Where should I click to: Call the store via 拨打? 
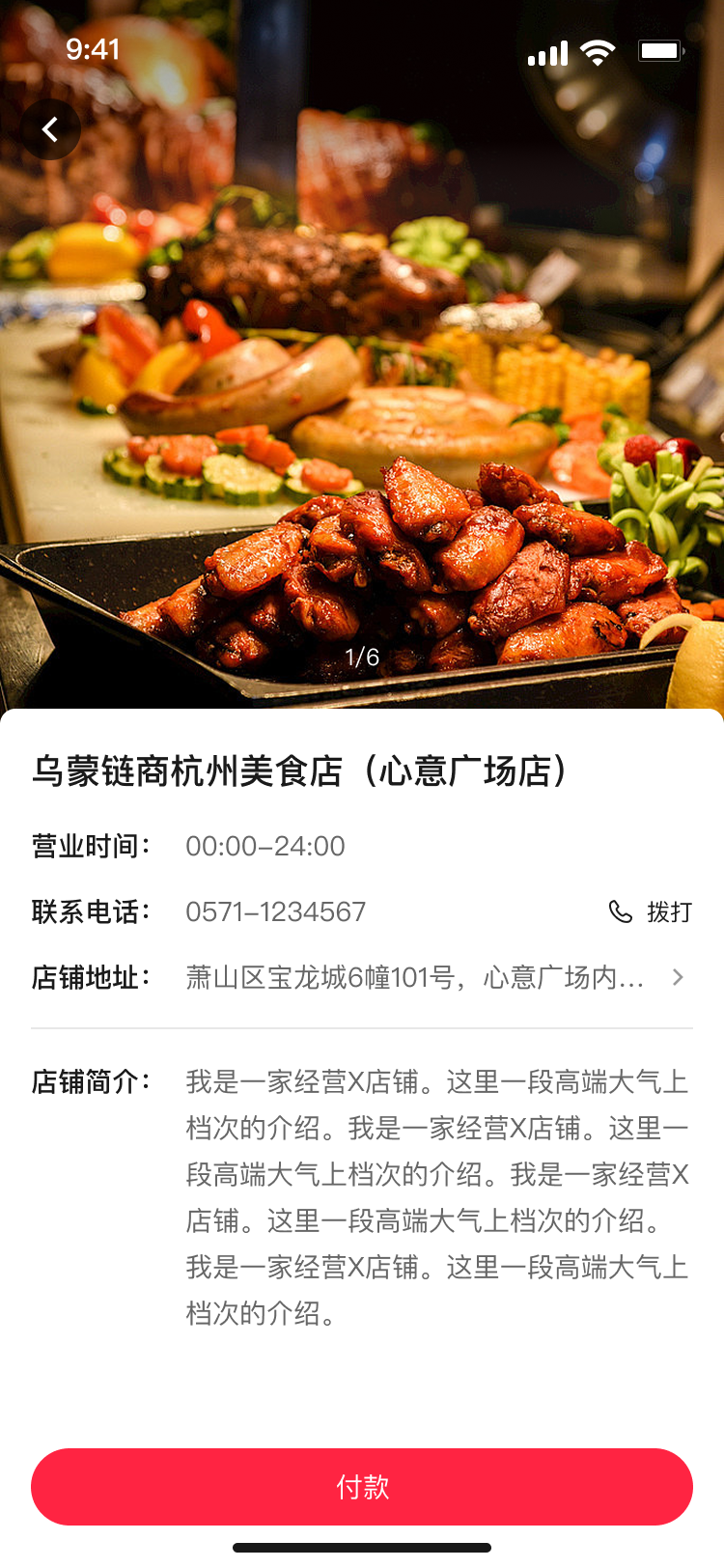tap(651, 911)
